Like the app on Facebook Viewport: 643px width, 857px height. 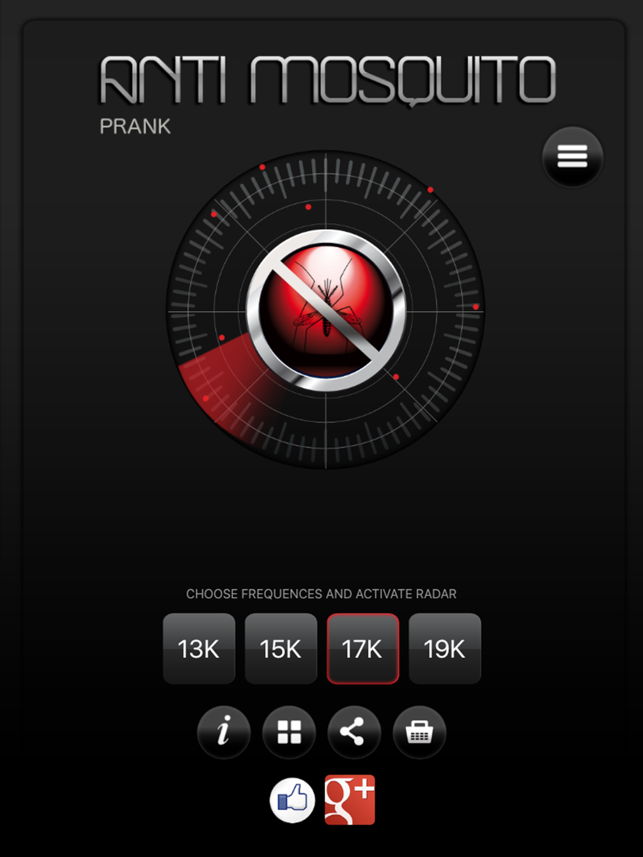293,800
